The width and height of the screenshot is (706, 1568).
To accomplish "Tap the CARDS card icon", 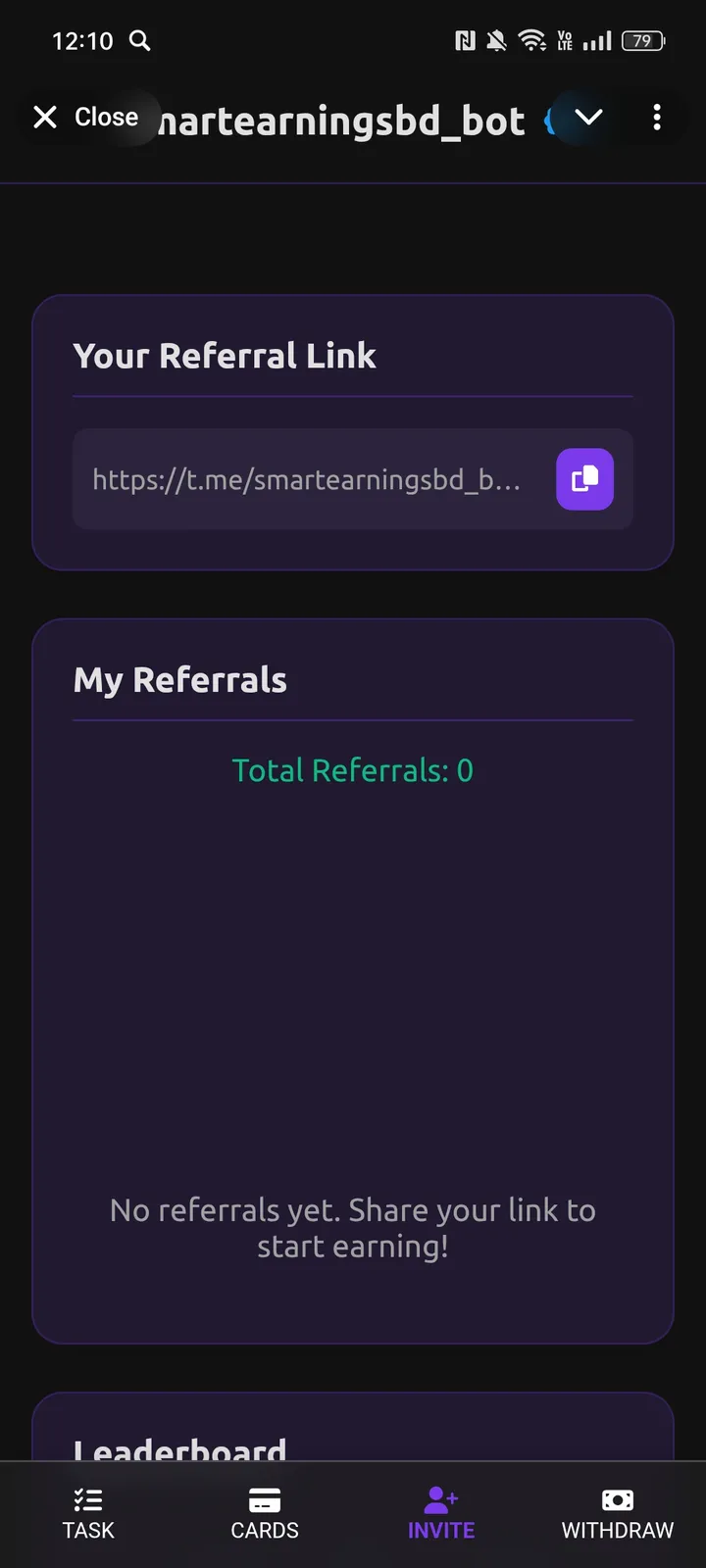I will pyautogui.click(x=264, y=1499).
